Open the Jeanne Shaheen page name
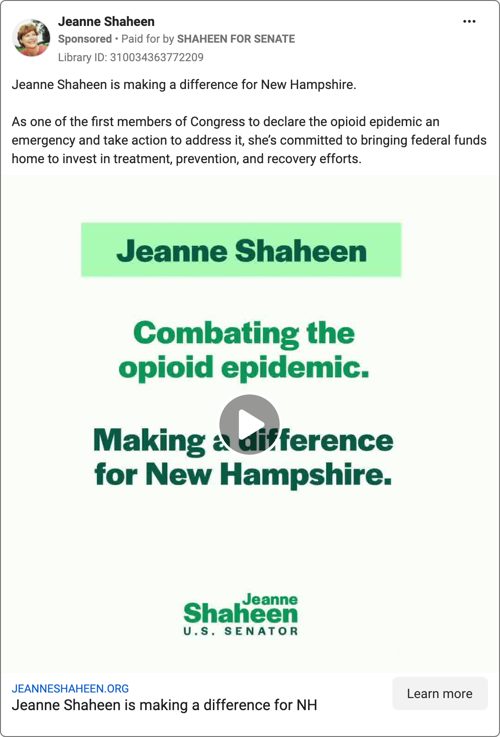The height and width of the screenshot is (737, 500). point(106,22)
